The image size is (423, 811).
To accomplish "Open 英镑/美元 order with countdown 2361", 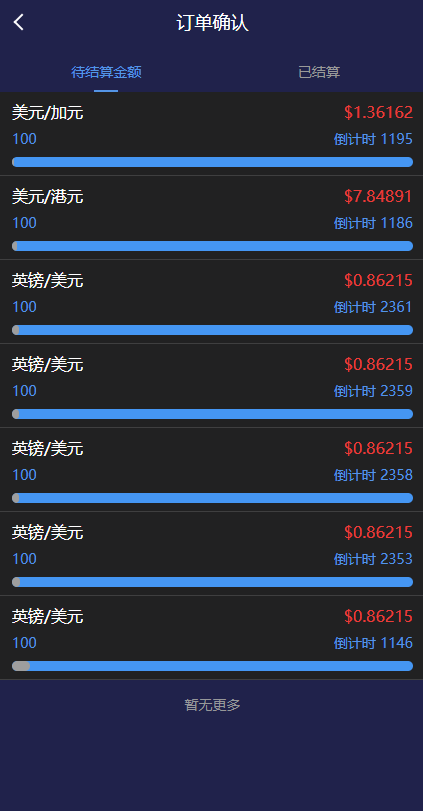I will click(212, 302).
